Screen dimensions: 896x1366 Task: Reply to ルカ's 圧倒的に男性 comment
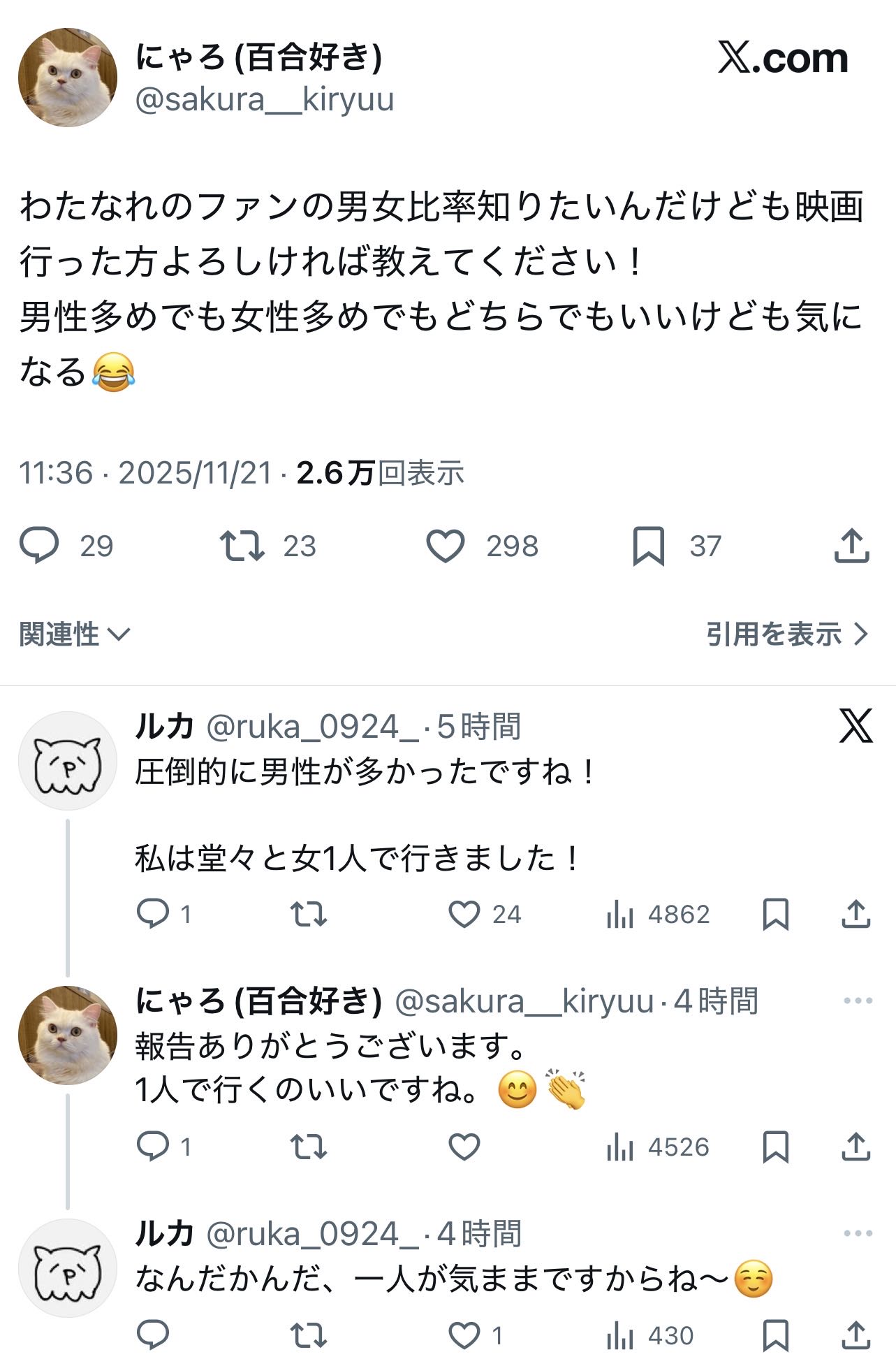tap(152, 913)
